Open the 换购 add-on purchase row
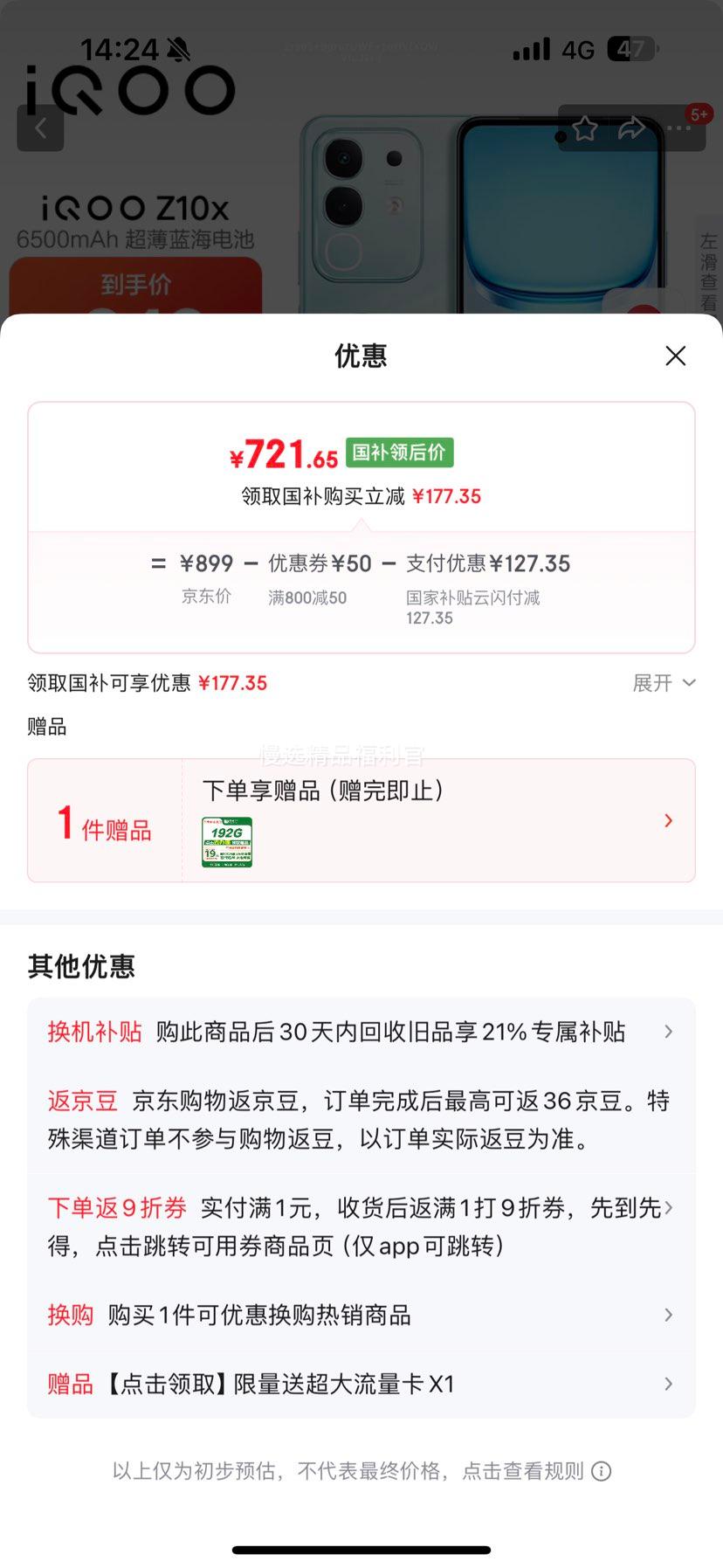Screen dimensions: 723x1568 point(361,1315)
